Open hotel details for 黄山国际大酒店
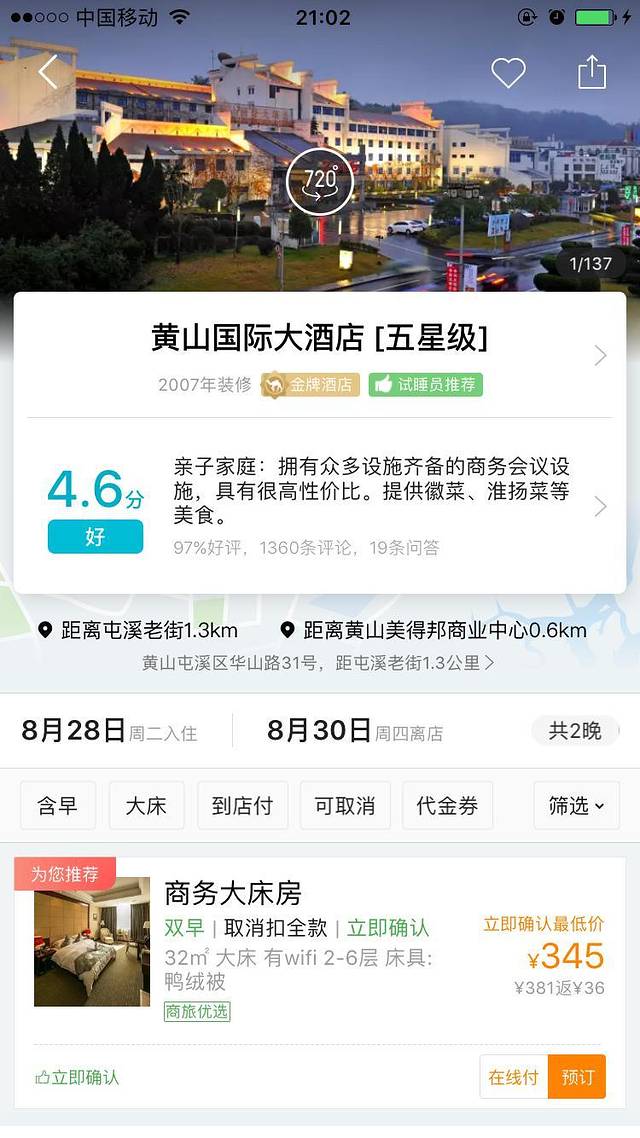This screenshot has height=1138, width=640. (320, 340)
